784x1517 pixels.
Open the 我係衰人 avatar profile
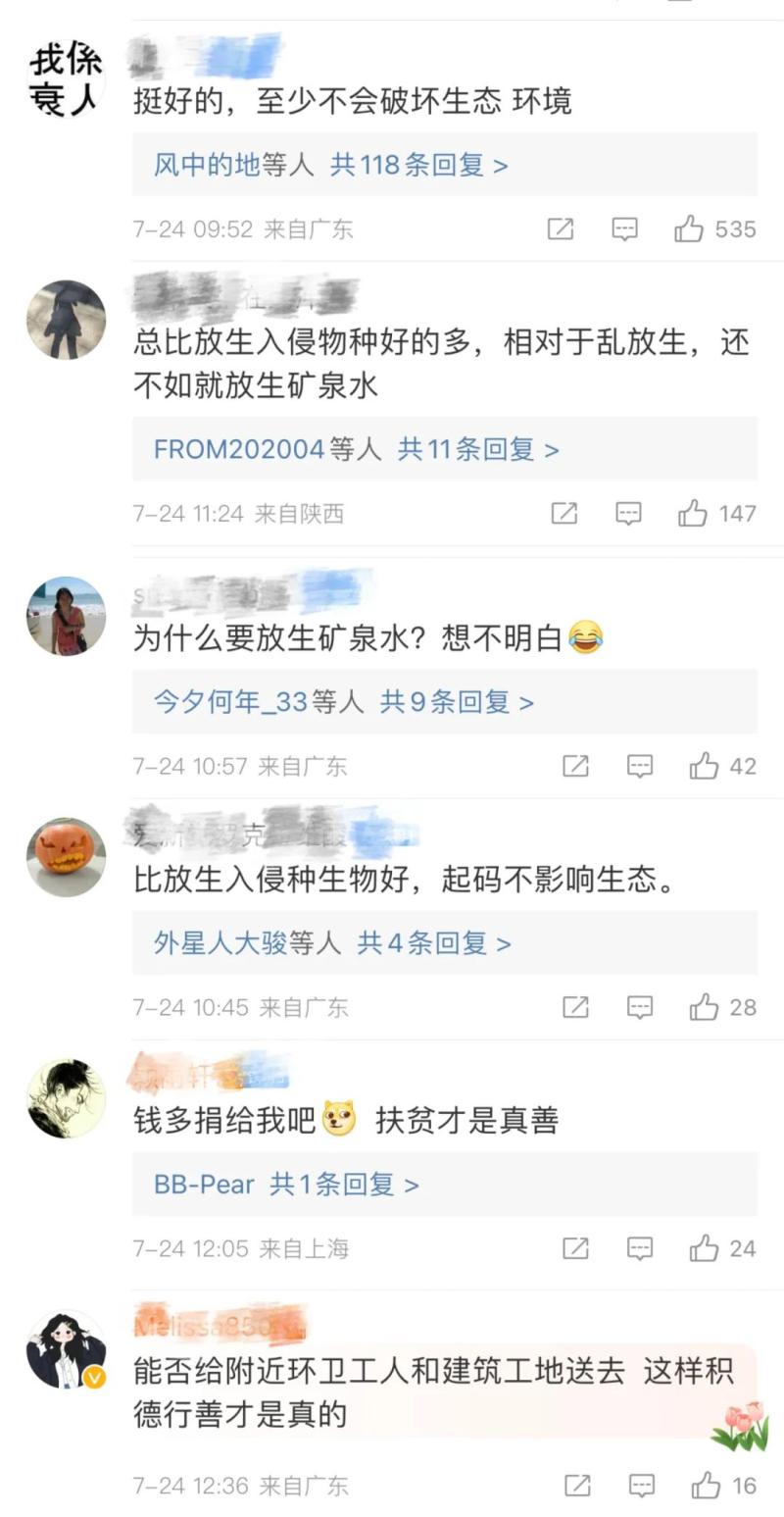tap(66, 78)
